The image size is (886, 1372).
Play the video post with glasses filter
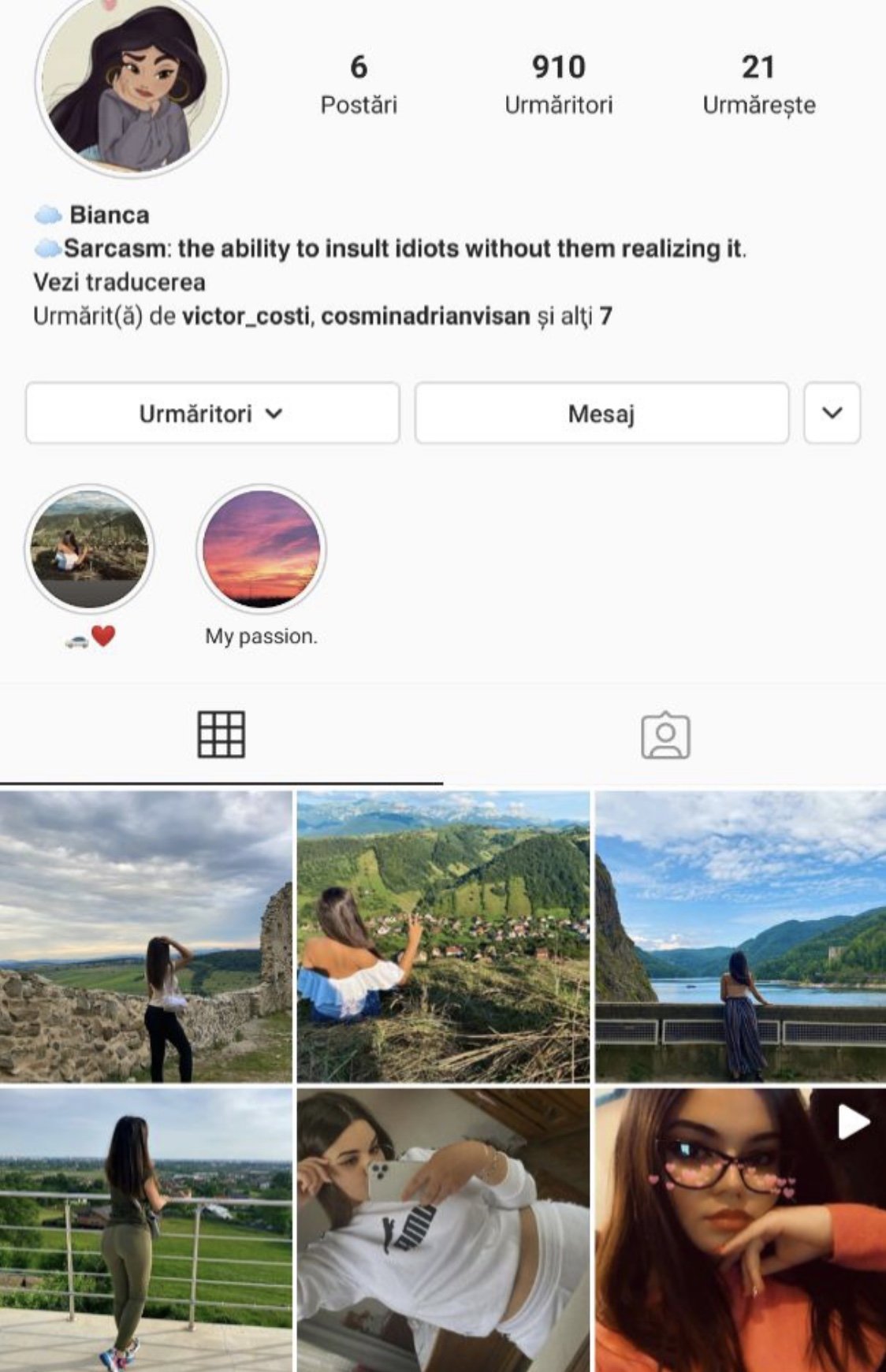740,1229
